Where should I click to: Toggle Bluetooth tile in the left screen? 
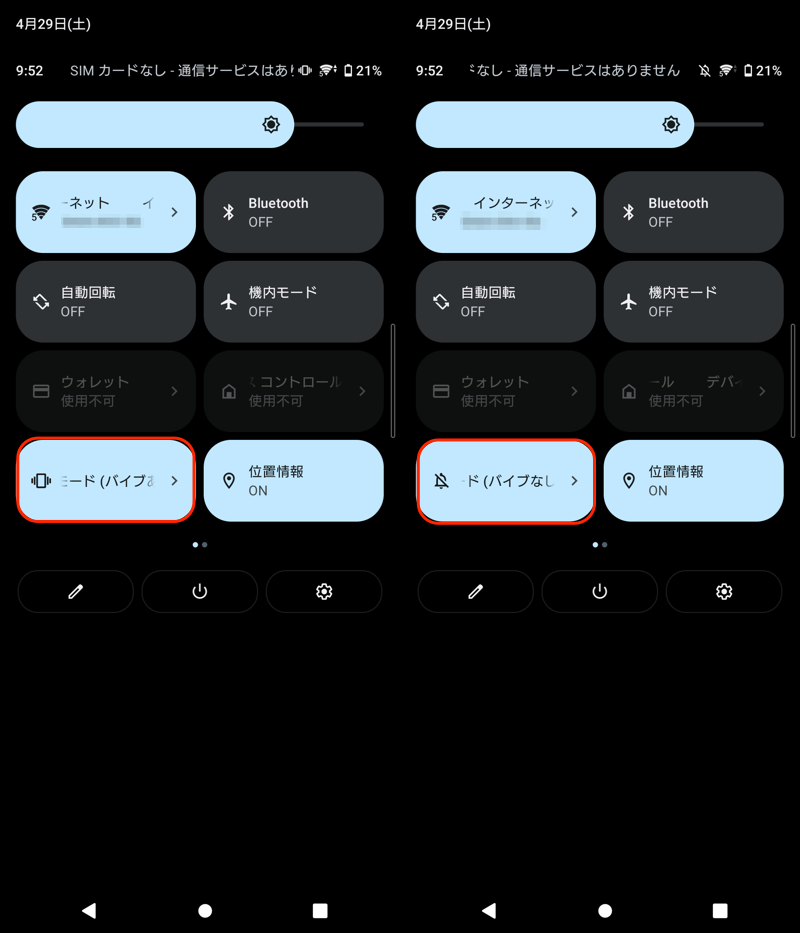point(293,212)
